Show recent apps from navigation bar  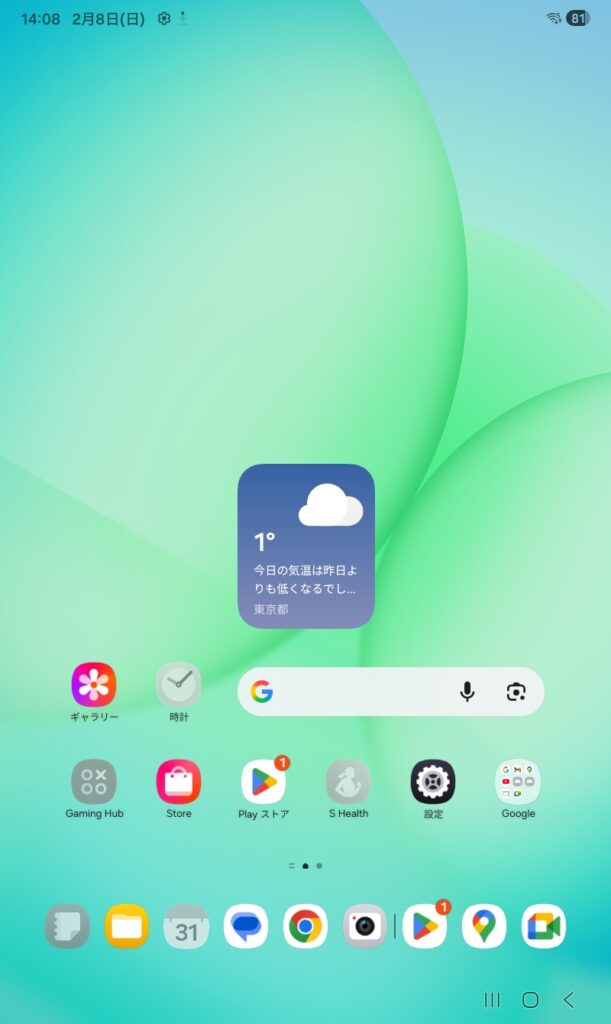click(492, 1000)
